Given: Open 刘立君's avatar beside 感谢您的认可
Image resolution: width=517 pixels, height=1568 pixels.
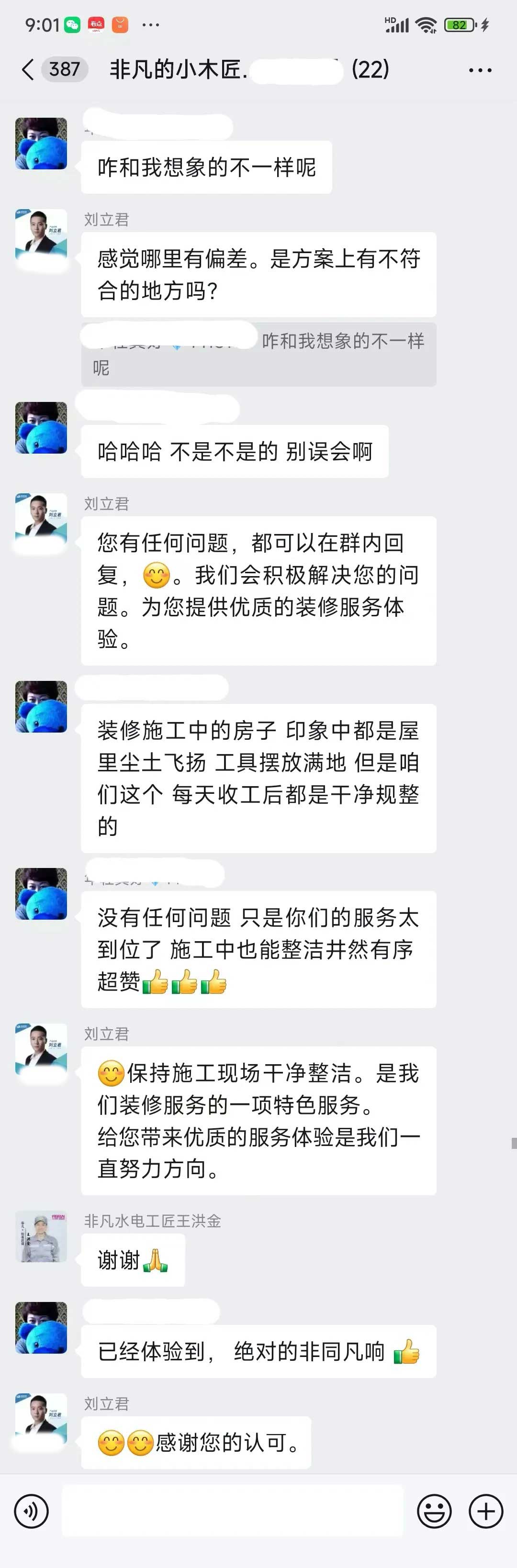Looking at the screenshot, I should (41, 1418).
